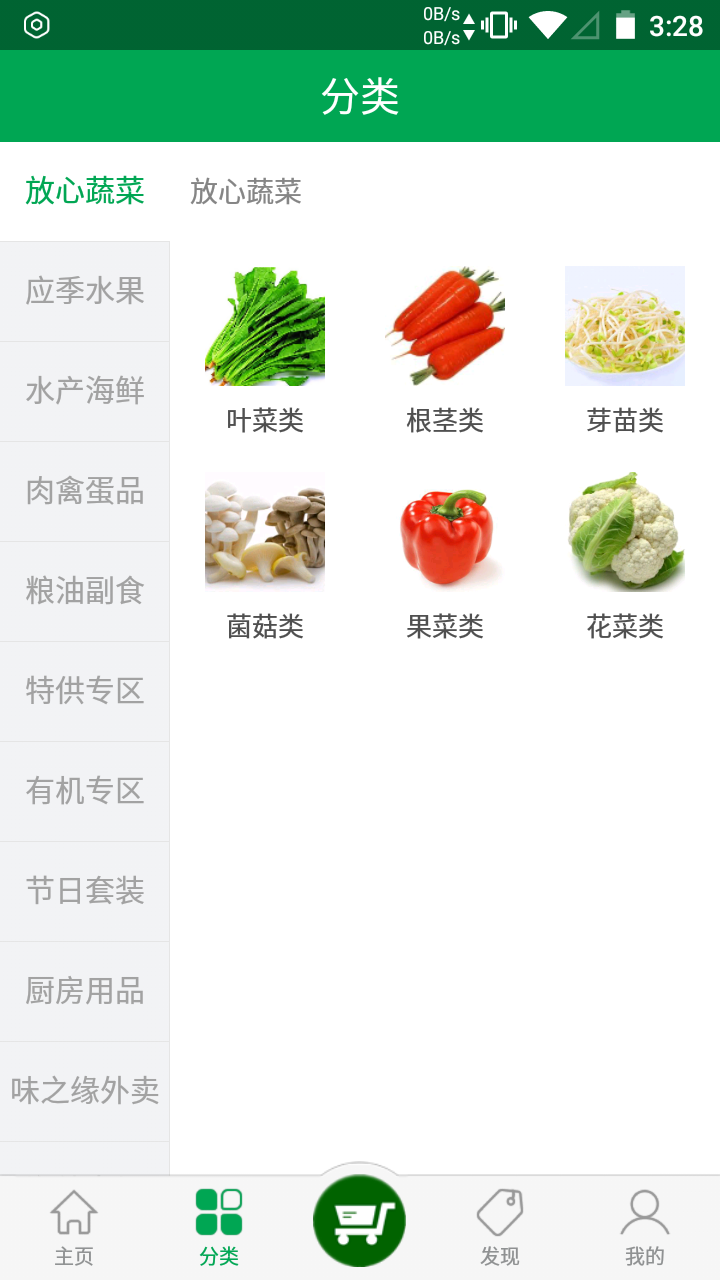
Task: Choose the 粮油副食 category
Action: click(x=85, y=591)
